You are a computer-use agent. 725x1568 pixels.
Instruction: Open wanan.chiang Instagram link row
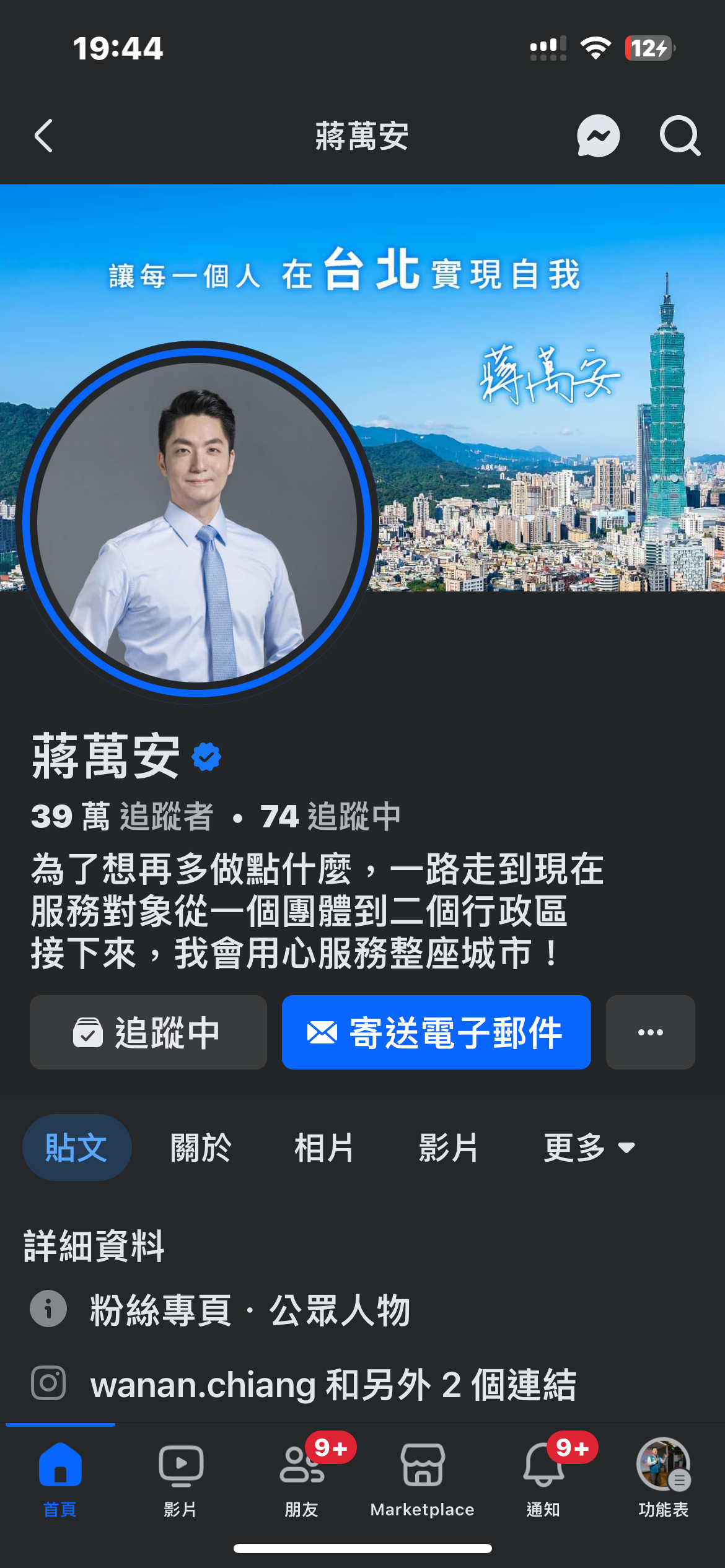[x=333, y=1384]
